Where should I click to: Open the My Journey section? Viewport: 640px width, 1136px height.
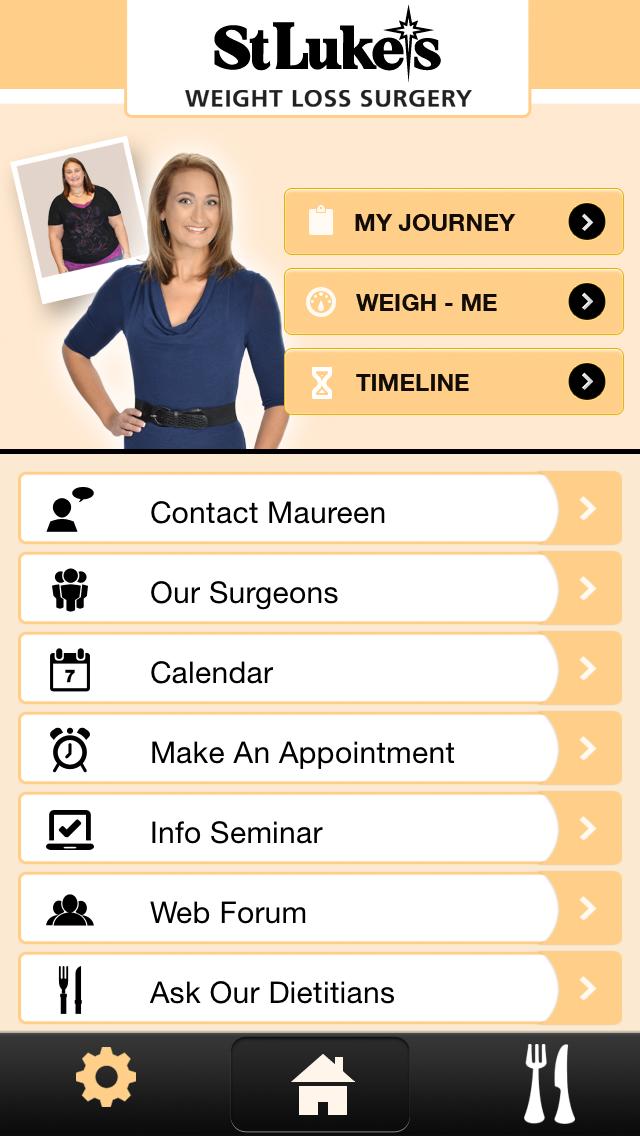[453, 222]
